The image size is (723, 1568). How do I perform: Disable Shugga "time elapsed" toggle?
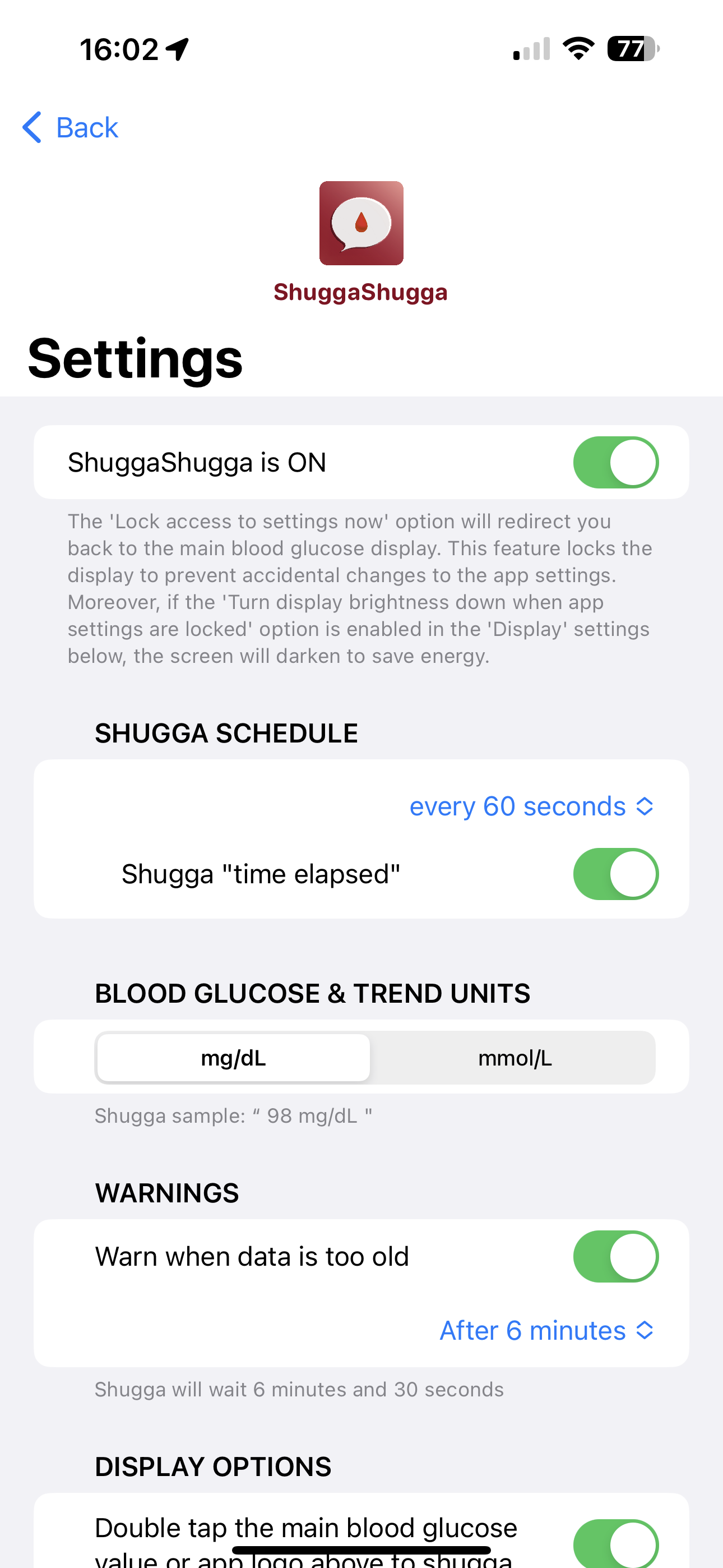[x=615, y=874]
